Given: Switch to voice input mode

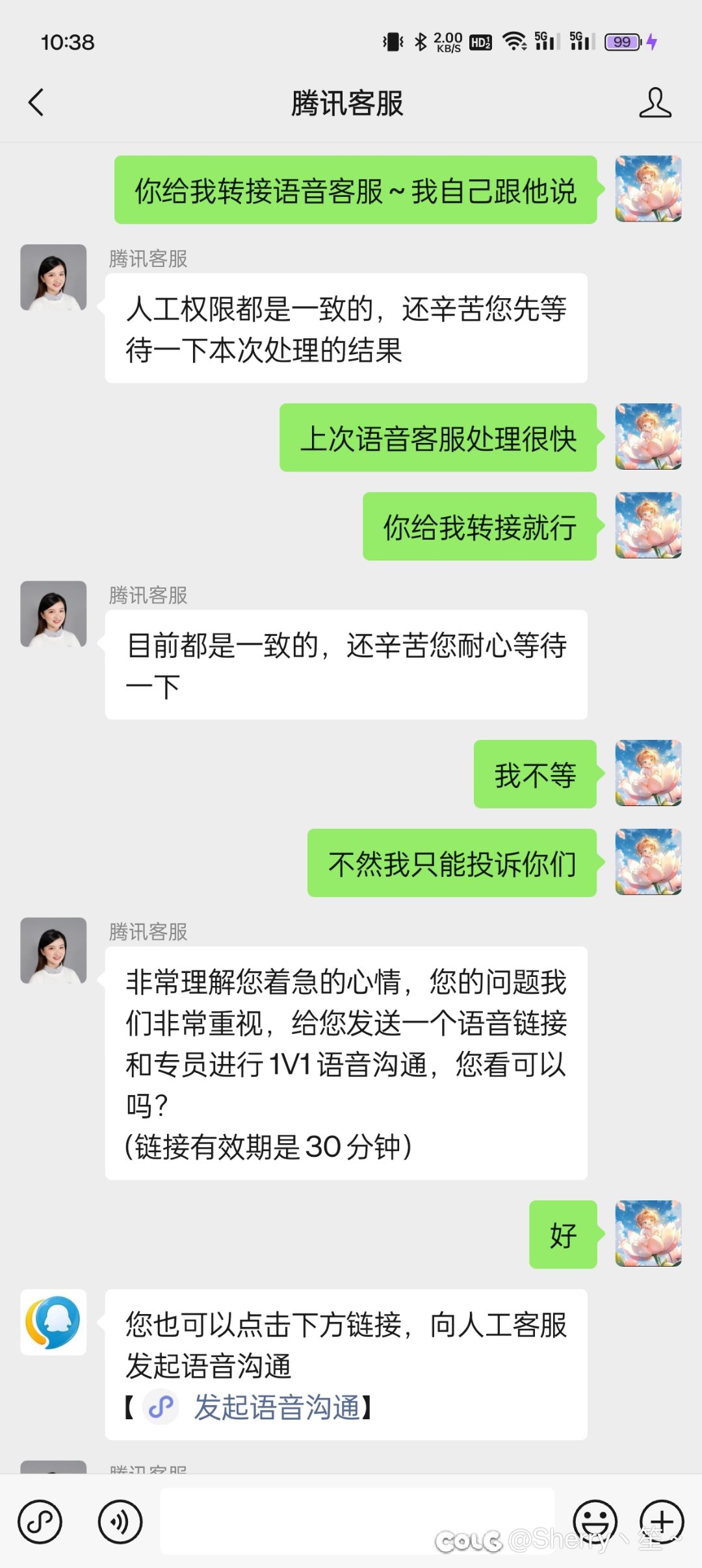Looking at the screenshot, I should point(120,1521).
